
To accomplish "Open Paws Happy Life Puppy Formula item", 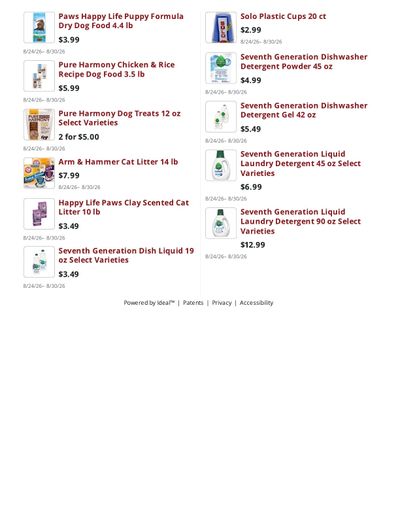I will point(121,21).
